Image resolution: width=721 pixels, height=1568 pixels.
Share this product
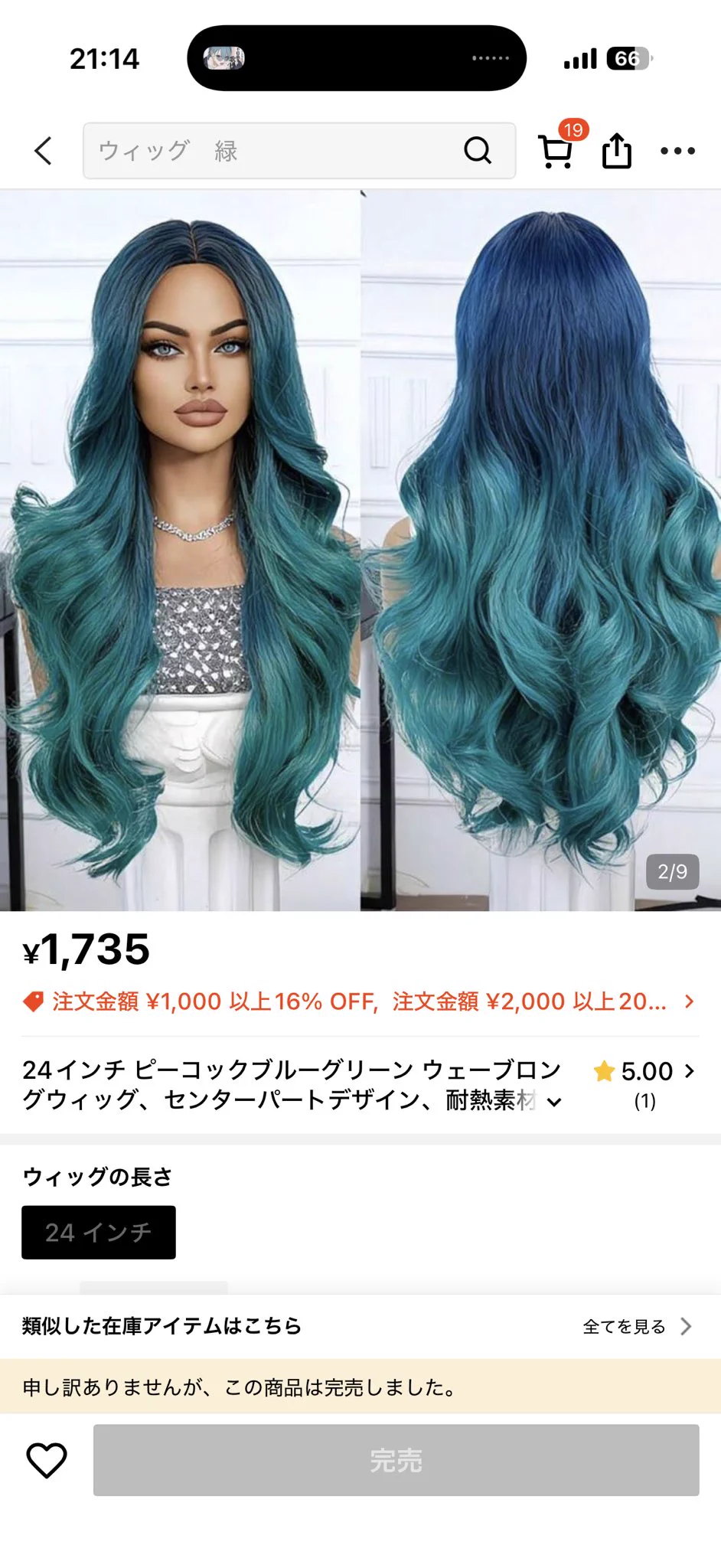point(617,150)
